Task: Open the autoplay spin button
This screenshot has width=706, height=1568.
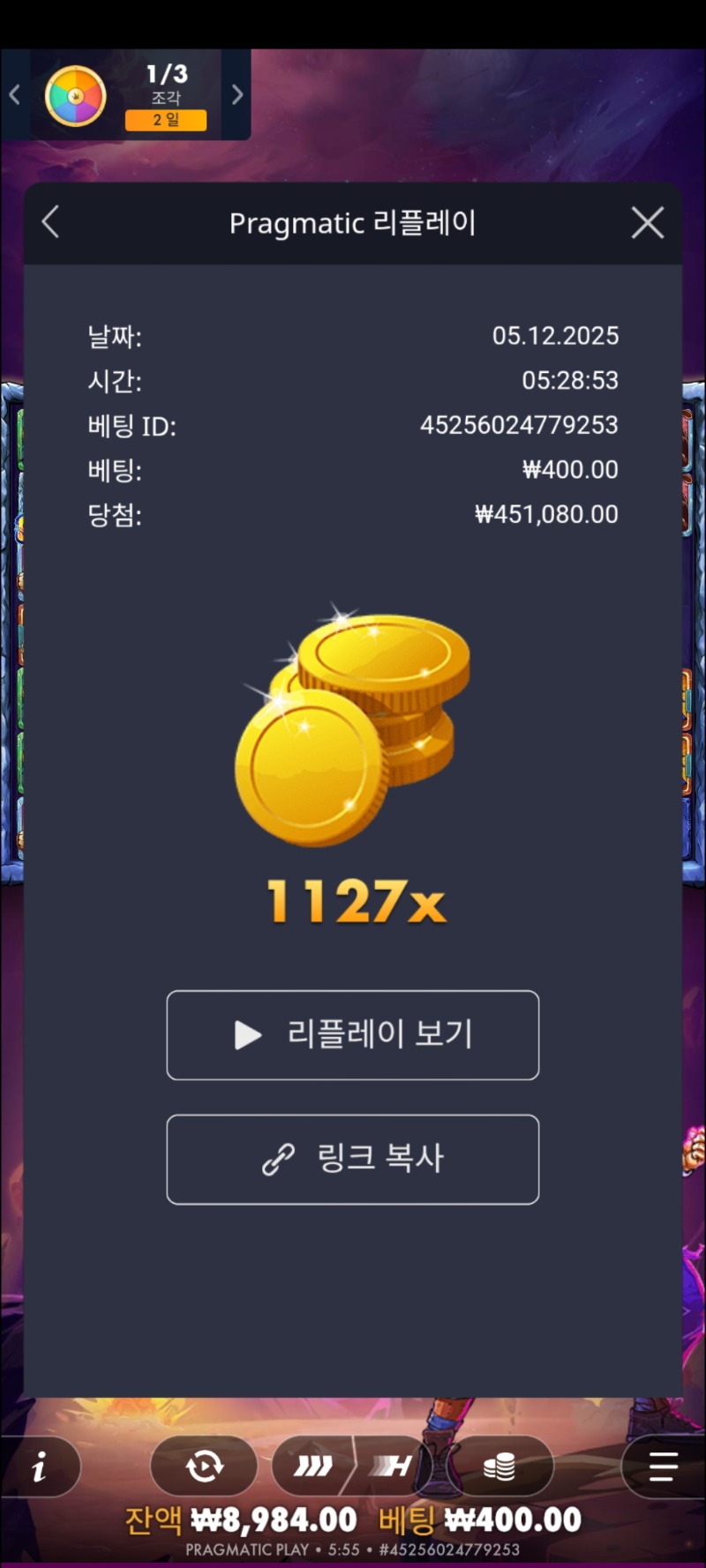Action: point(204,1467)
